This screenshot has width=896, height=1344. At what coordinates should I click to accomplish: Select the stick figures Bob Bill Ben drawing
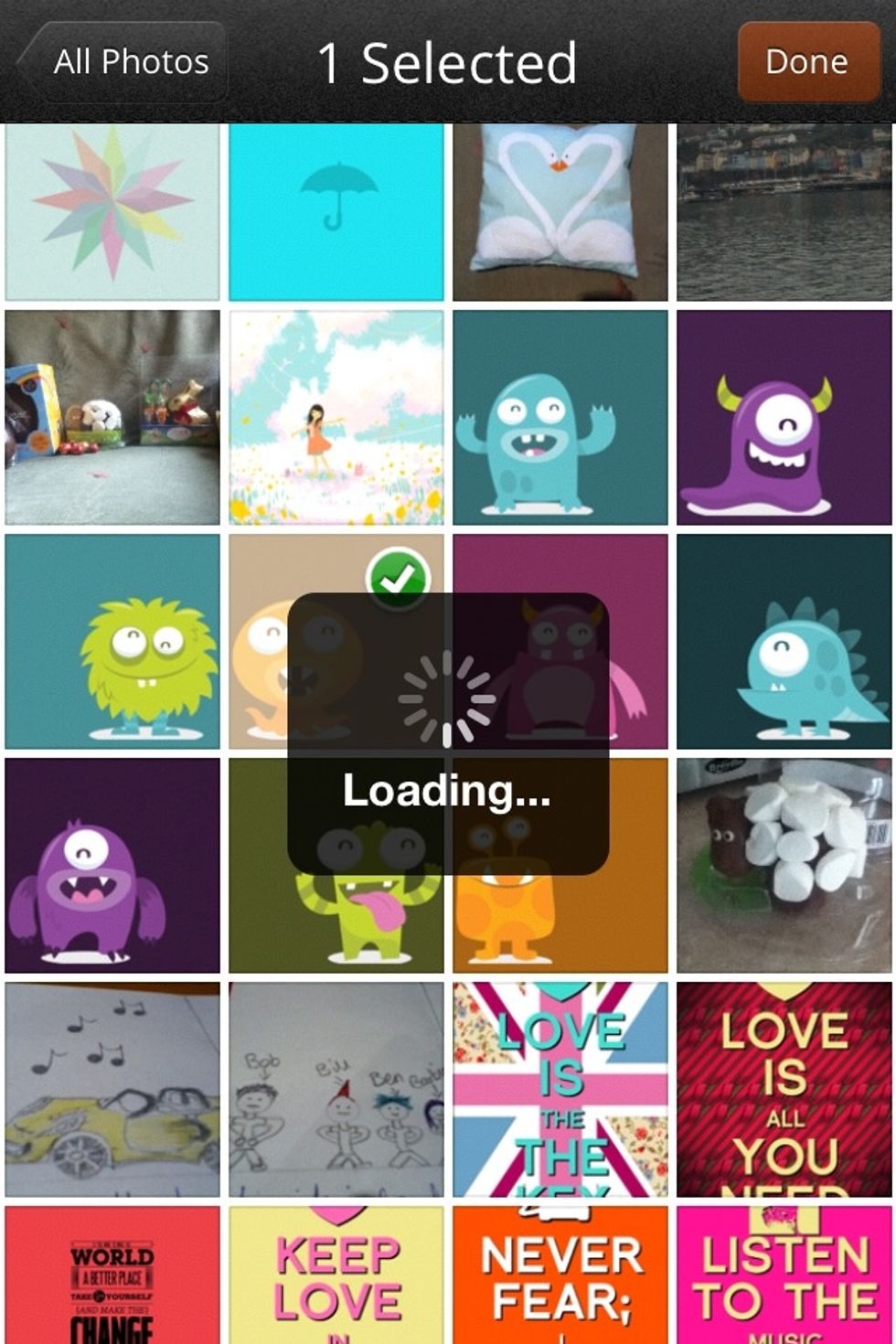click(x=336, y=1090)
